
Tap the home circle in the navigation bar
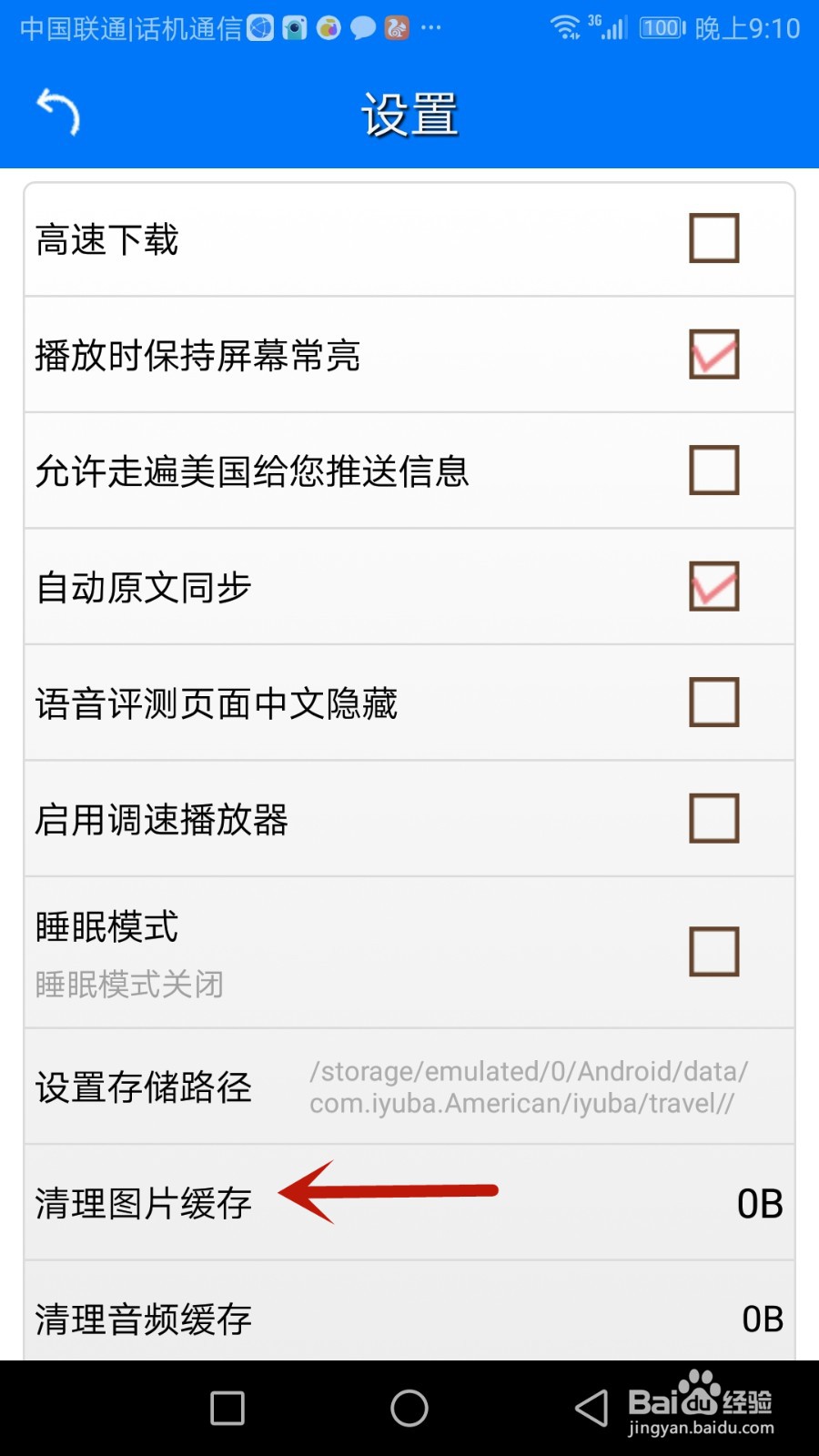(x=409, y=1407)
